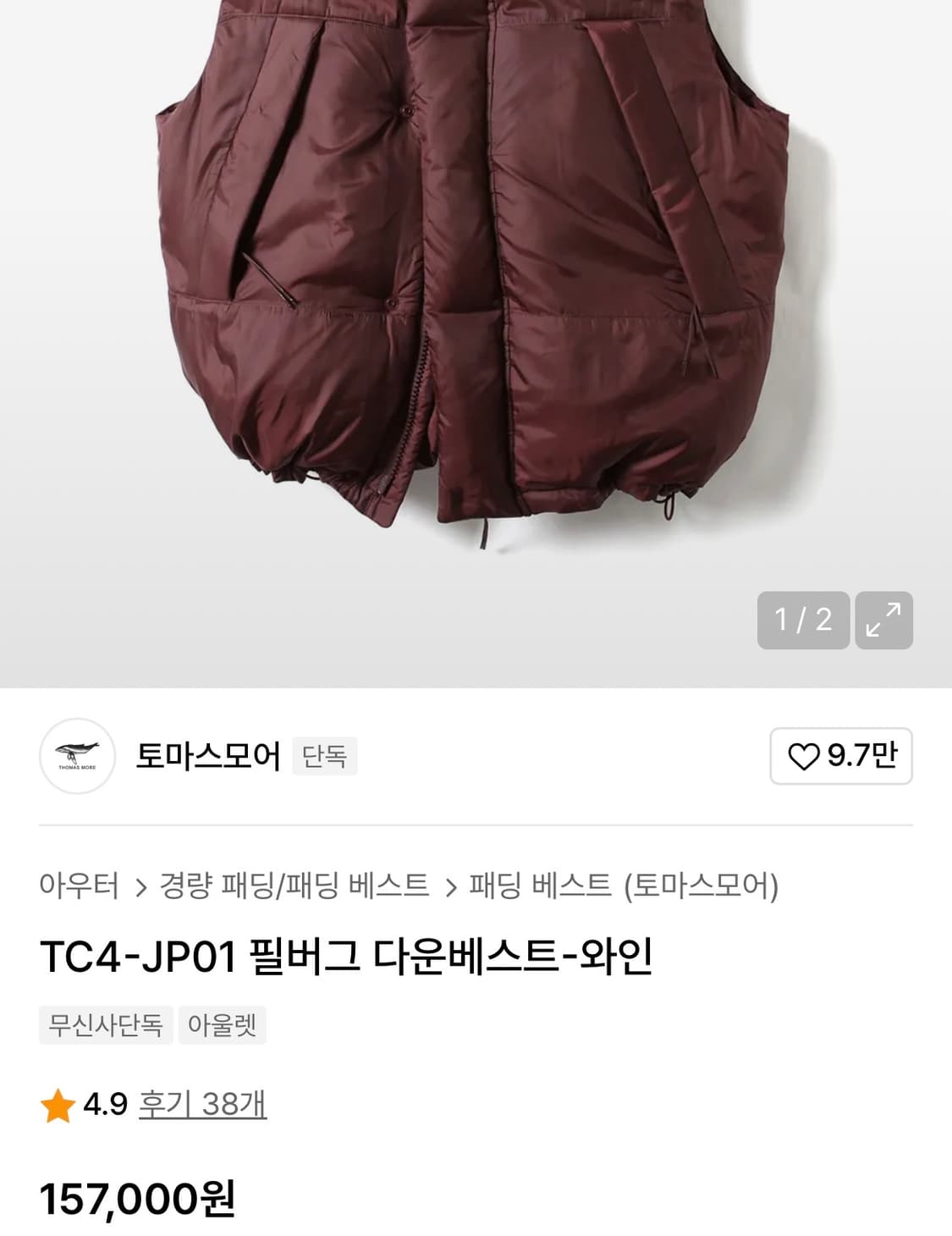
Task: Tap the image pager to view photo 2 of 2
Action: (802, 619)
